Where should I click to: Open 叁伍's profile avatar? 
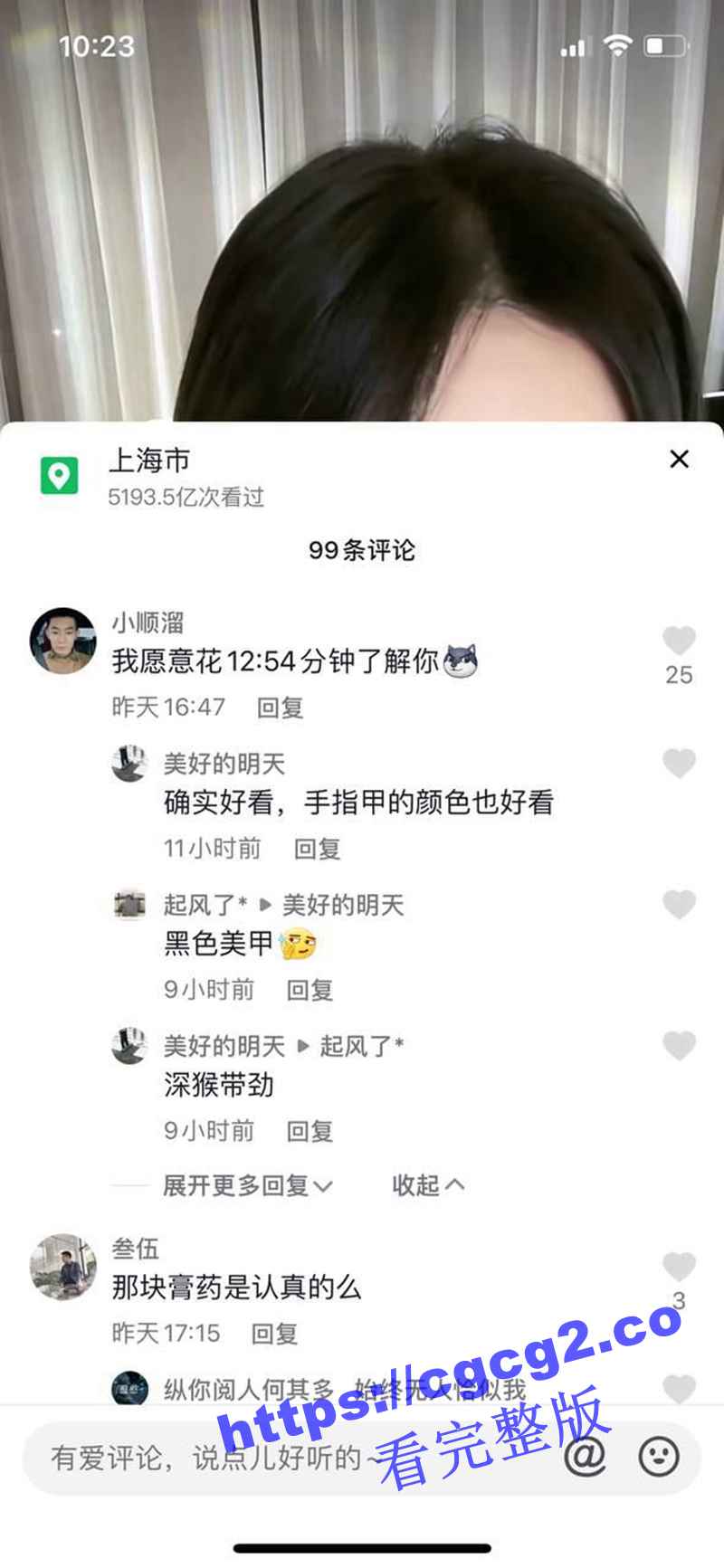point(62,1267)
